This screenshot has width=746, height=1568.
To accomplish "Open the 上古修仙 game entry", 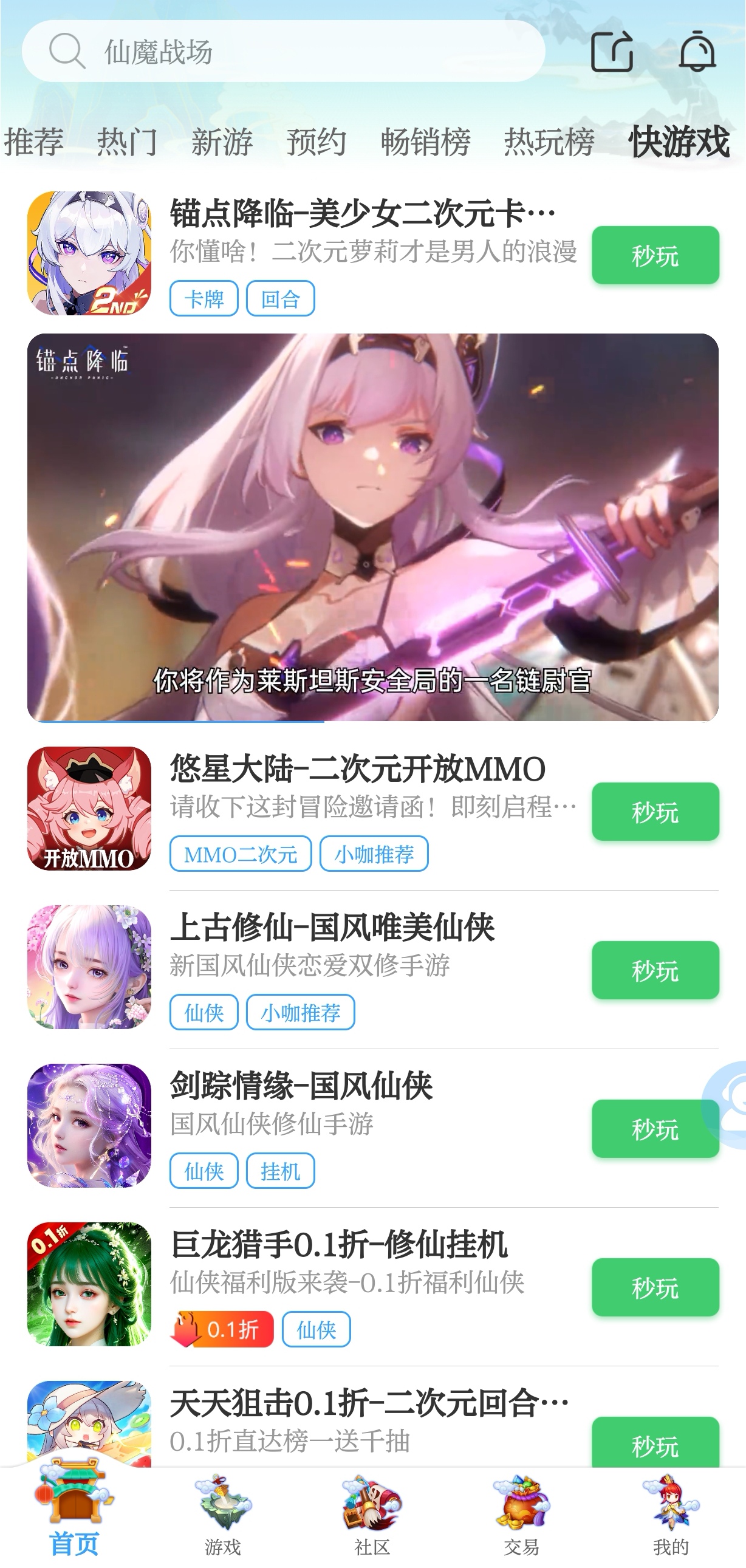I will click(332, 928).
